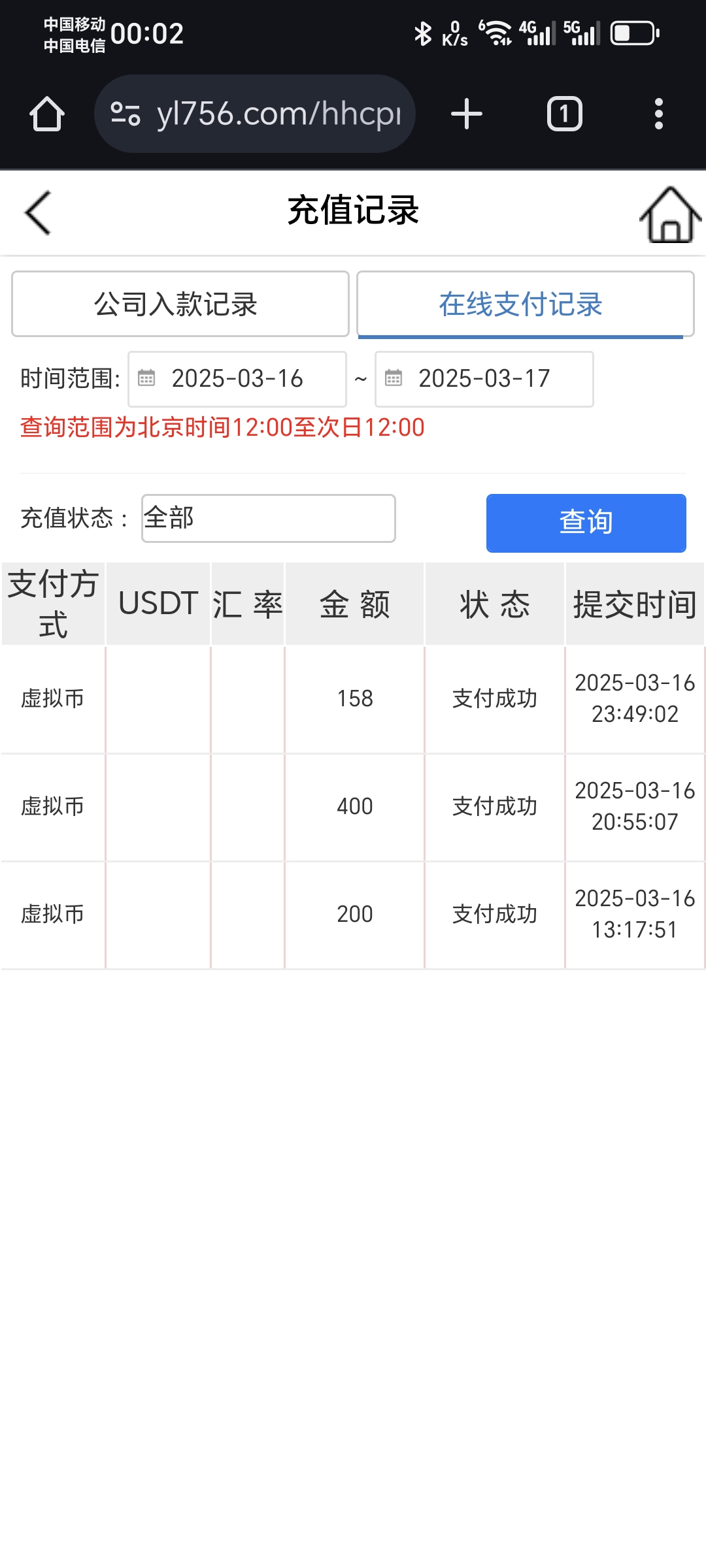Expand the 充值状态 dropdown showing 全部
This screenshot has width=706, height=1568.
click(x=268, y=518)
